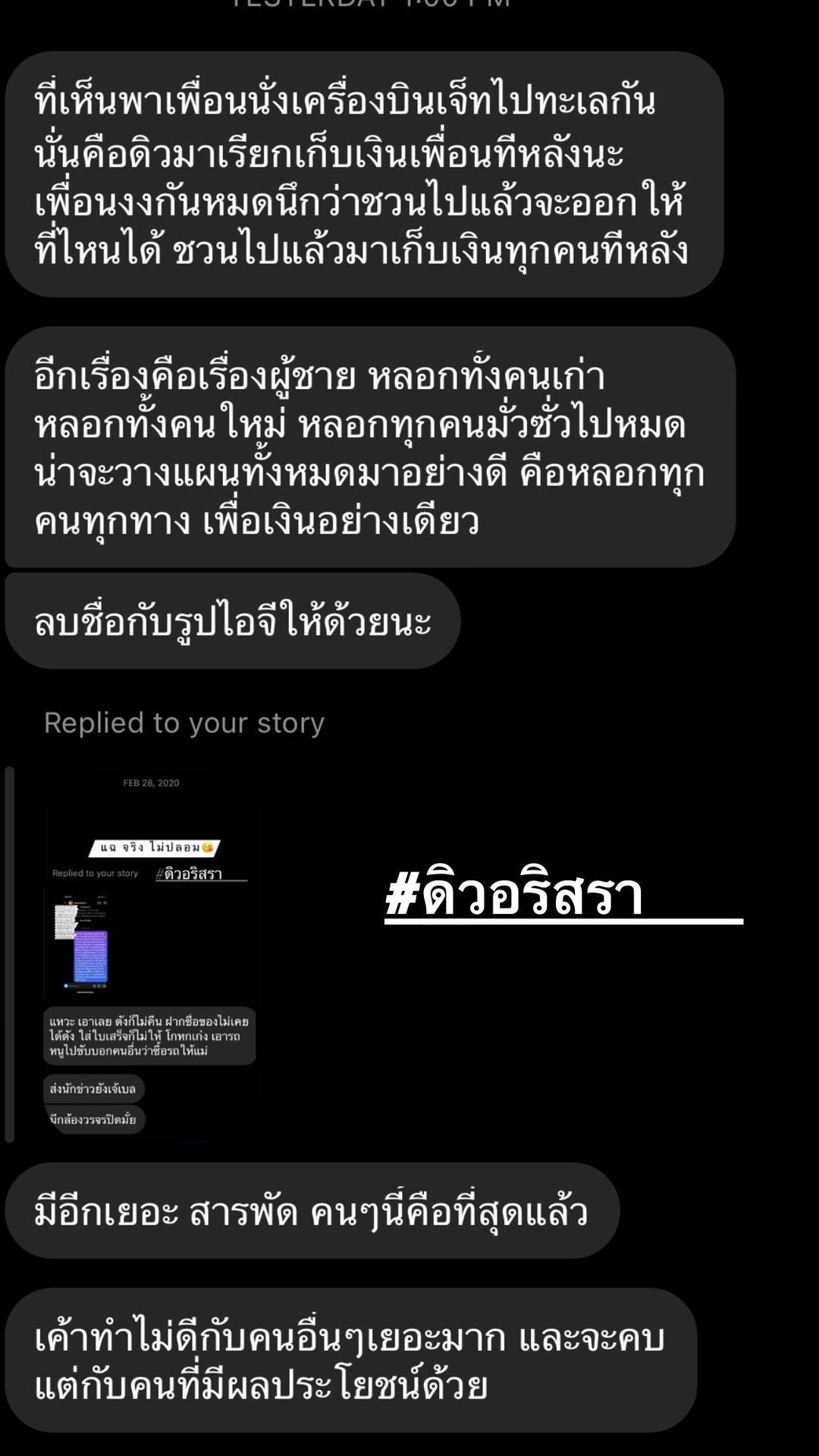Screen dimensions: 819x1456
Task: Select the hashtag #ดิวอริสรา inside the story thumbnail
Action: point(188,874)
